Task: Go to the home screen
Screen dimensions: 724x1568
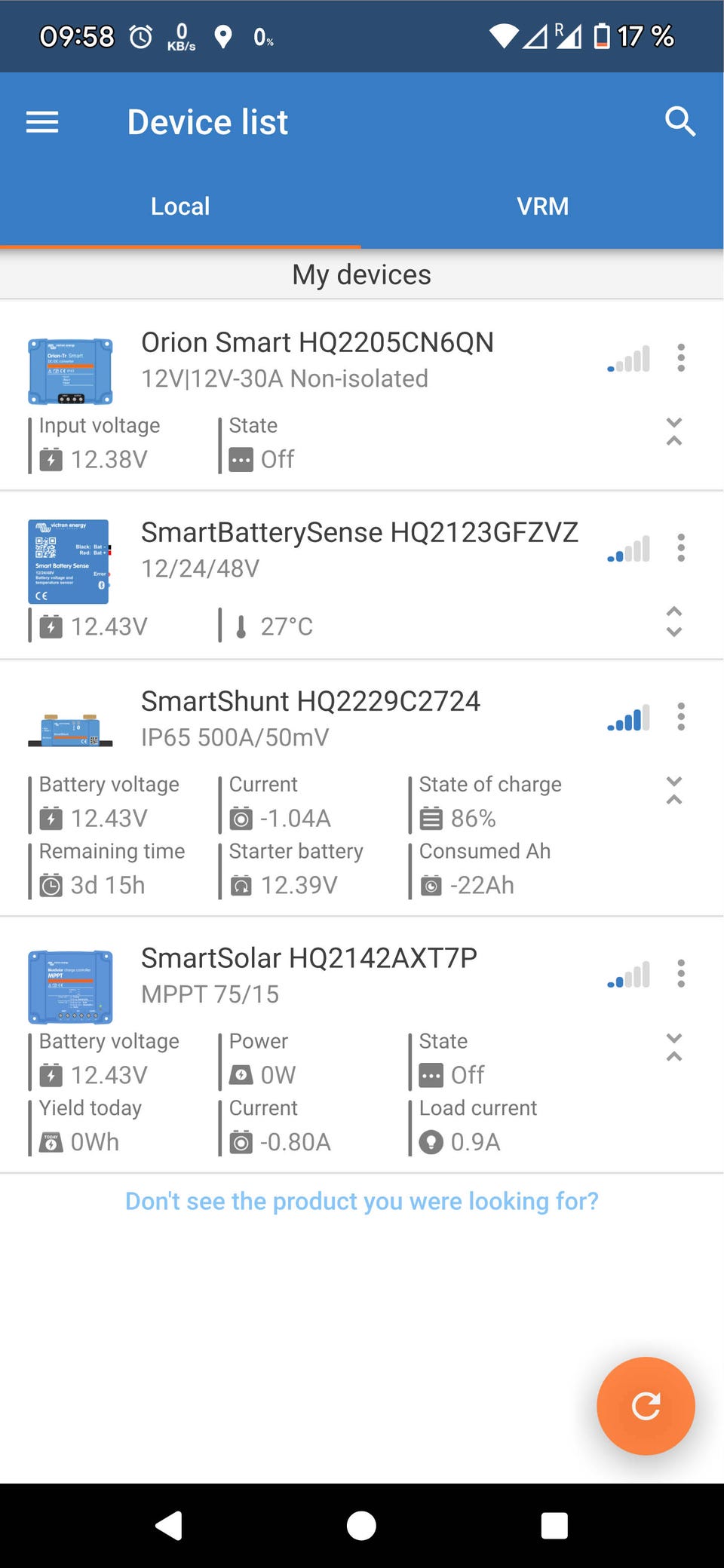Action: point(361,1526)
